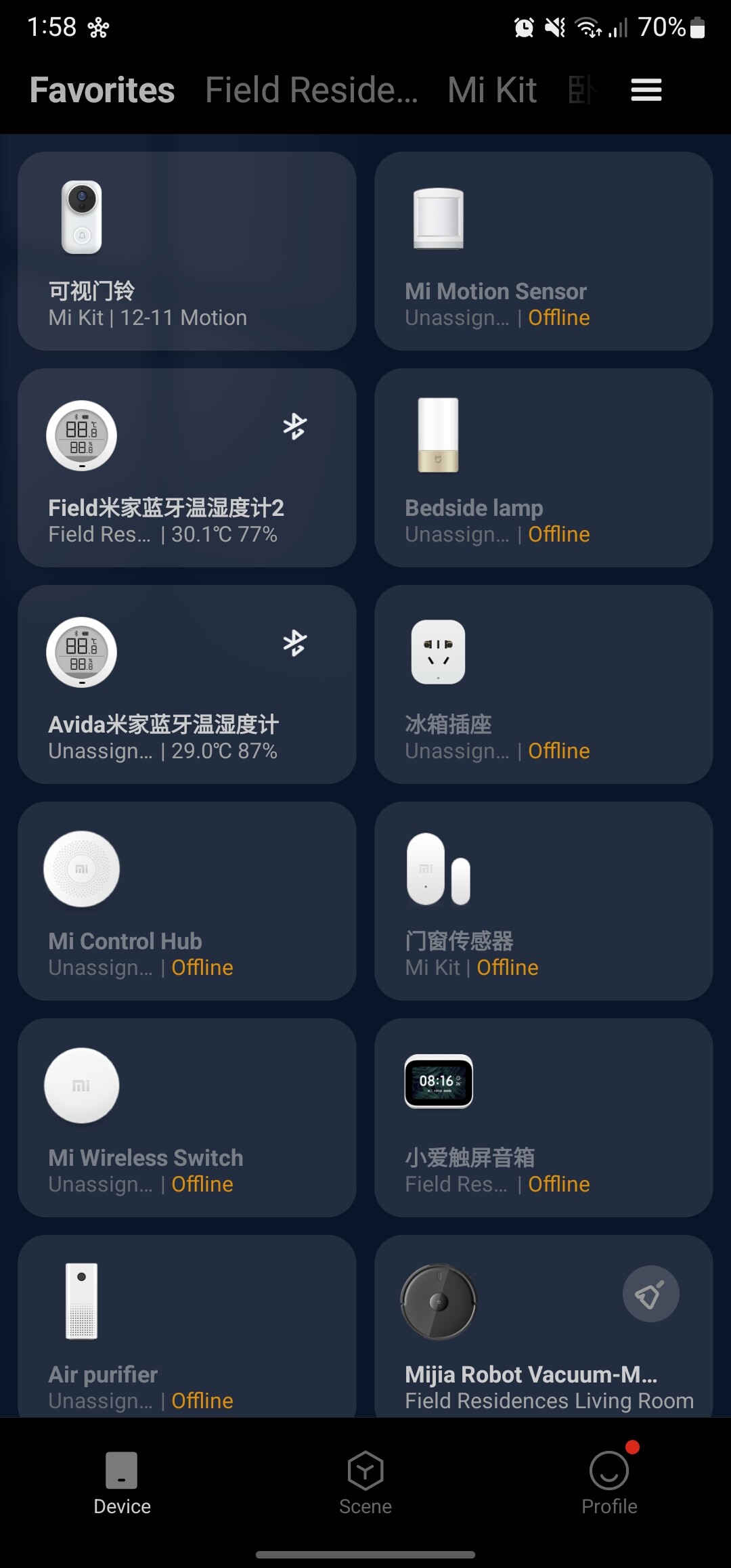Open Field米家蓝牙温湿度计2 thermometer card
731x1568 pixels.
tap(187, 468)
